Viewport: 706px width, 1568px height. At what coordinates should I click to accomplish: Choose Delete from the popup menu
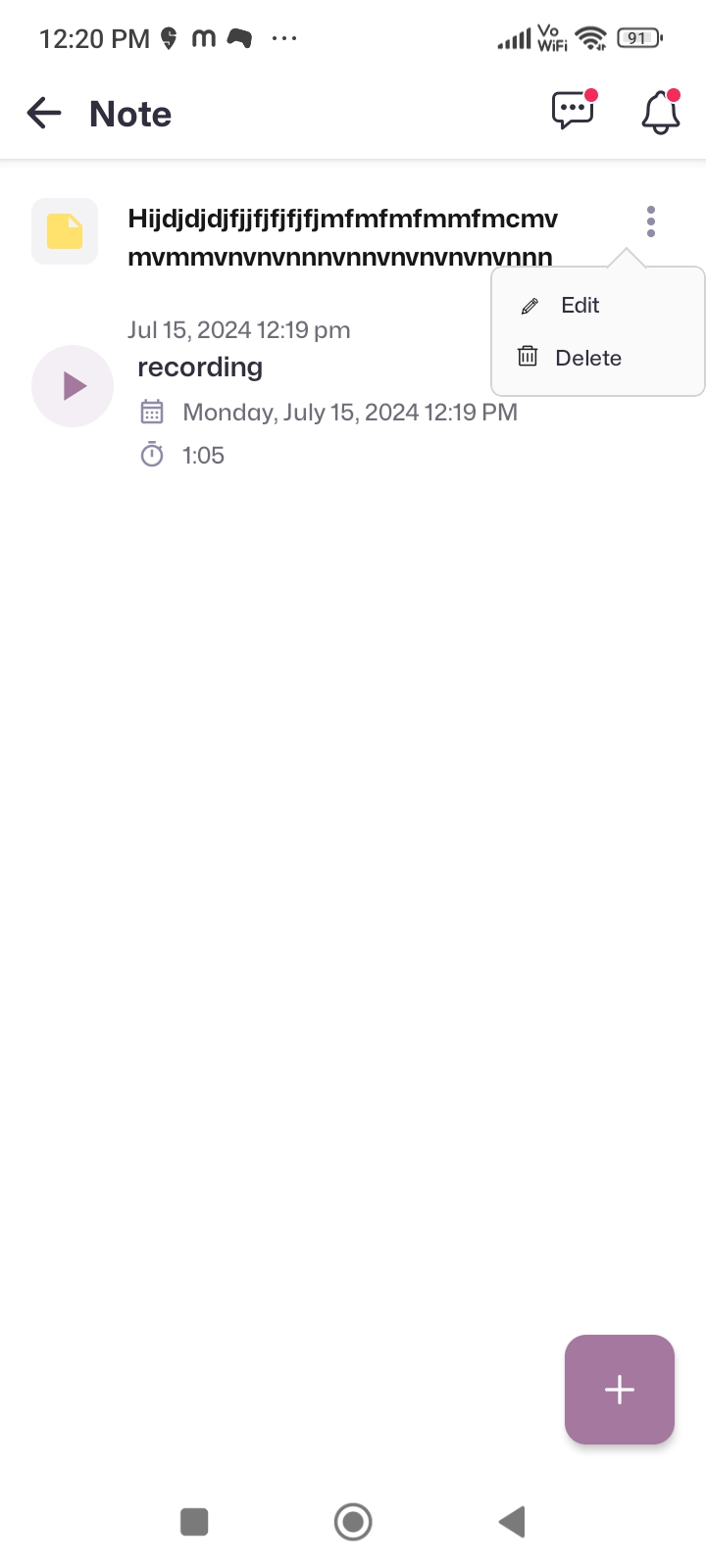587,358
